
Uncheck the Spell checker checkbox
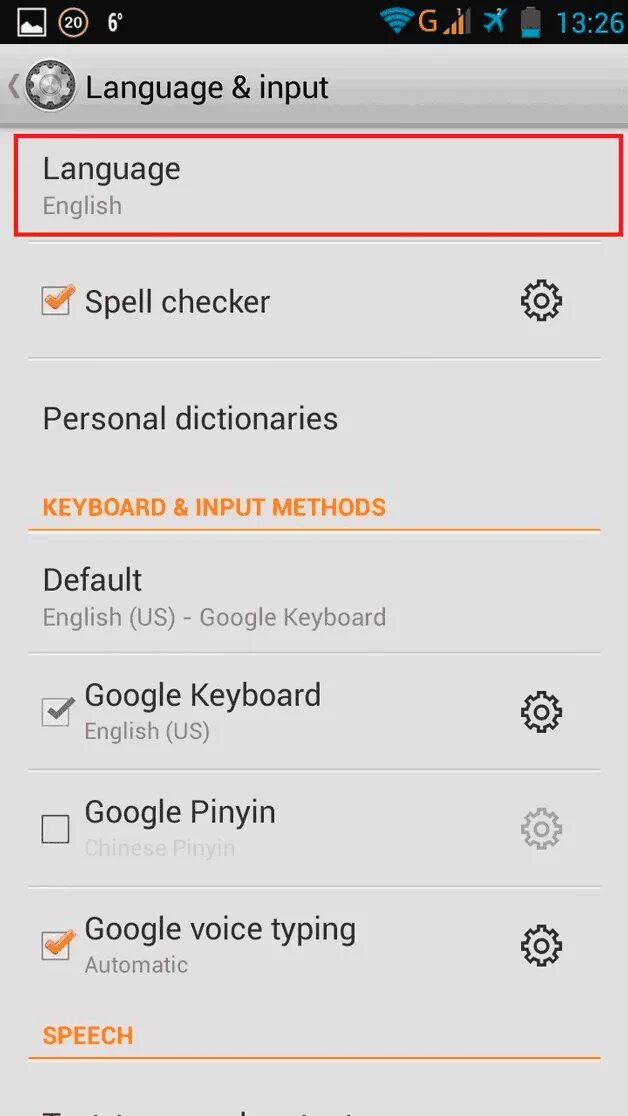pos(57,300)
